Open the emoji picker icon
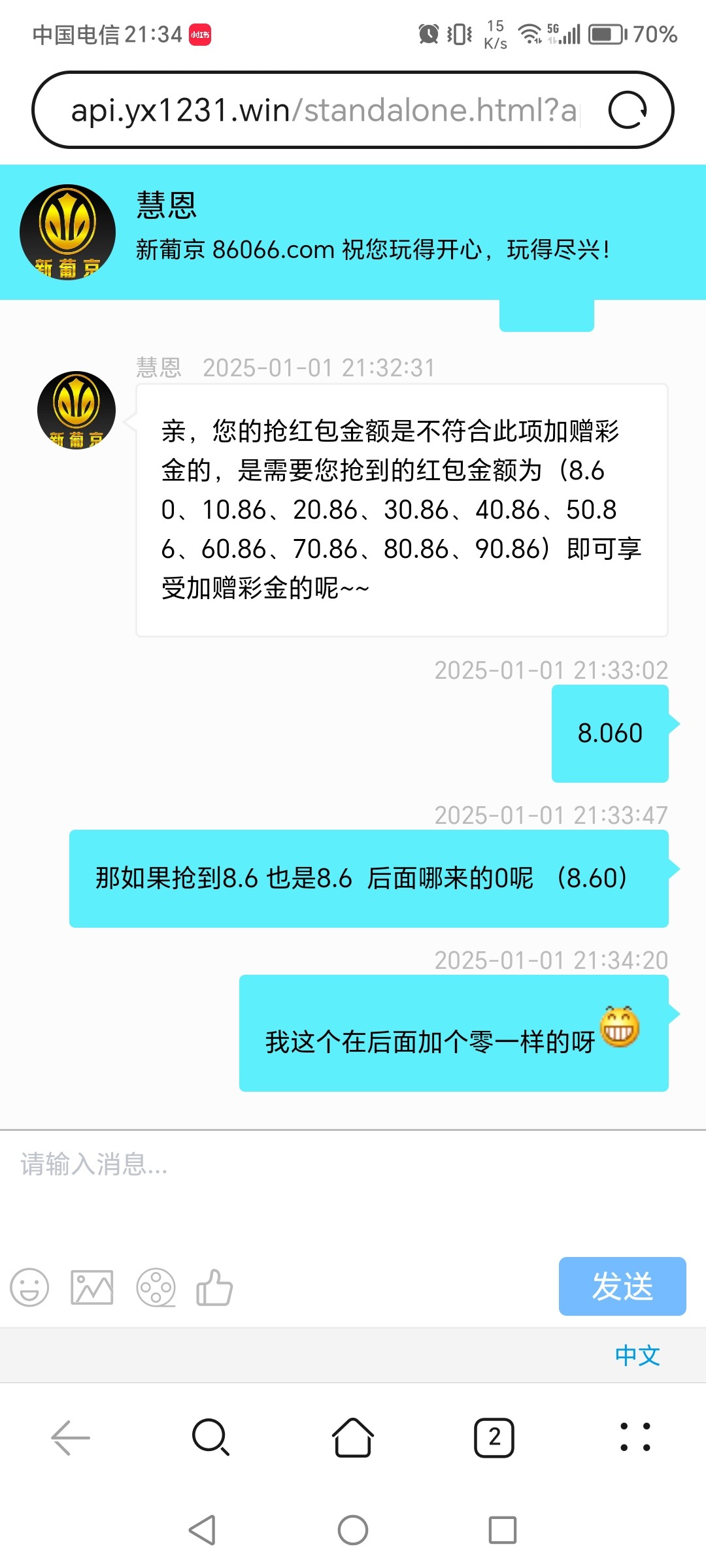The image size is (706, 1568). pos(29,1288)
